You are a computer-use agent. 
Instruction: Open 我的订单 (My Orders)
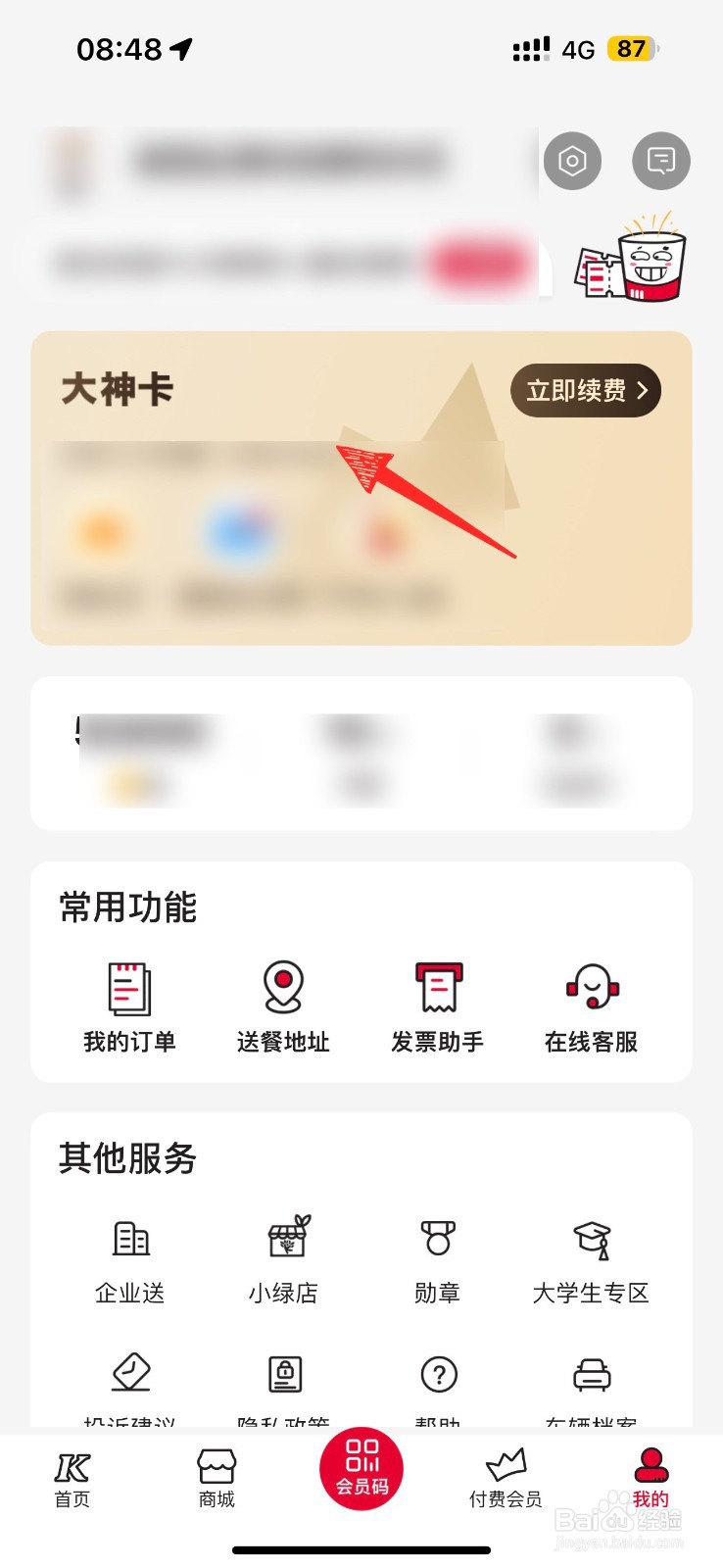(x=129, y=1004)
